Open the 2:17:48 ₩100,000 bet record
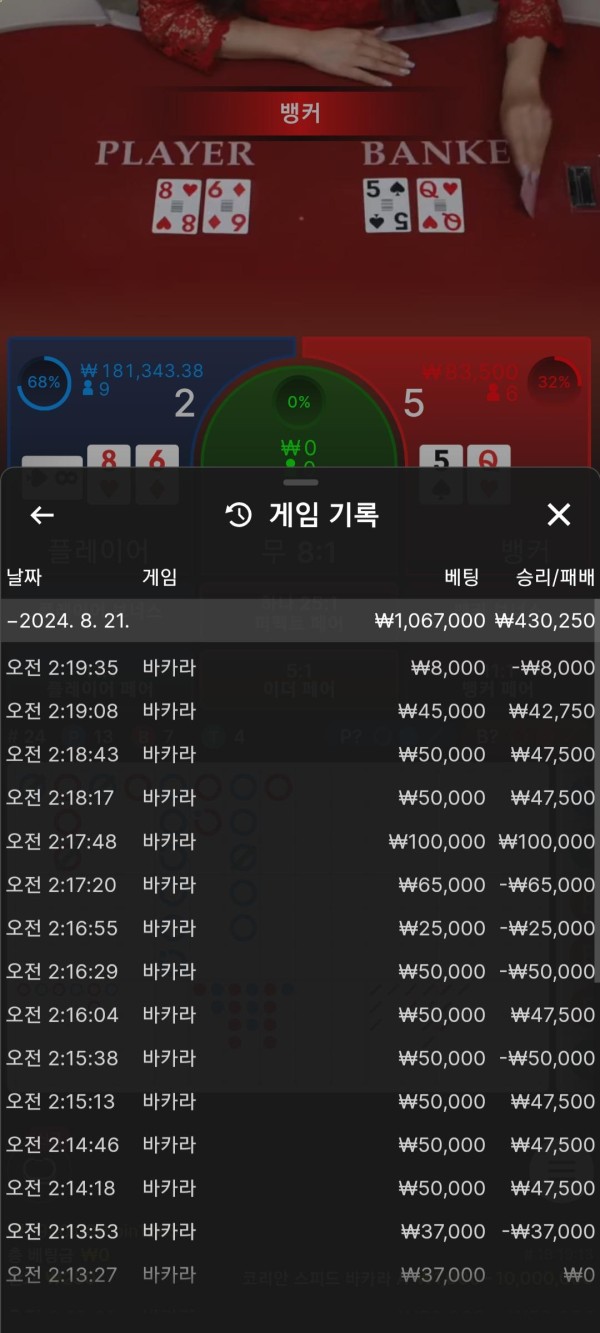This screenshot has height=1333, width=600. [300, 841]
